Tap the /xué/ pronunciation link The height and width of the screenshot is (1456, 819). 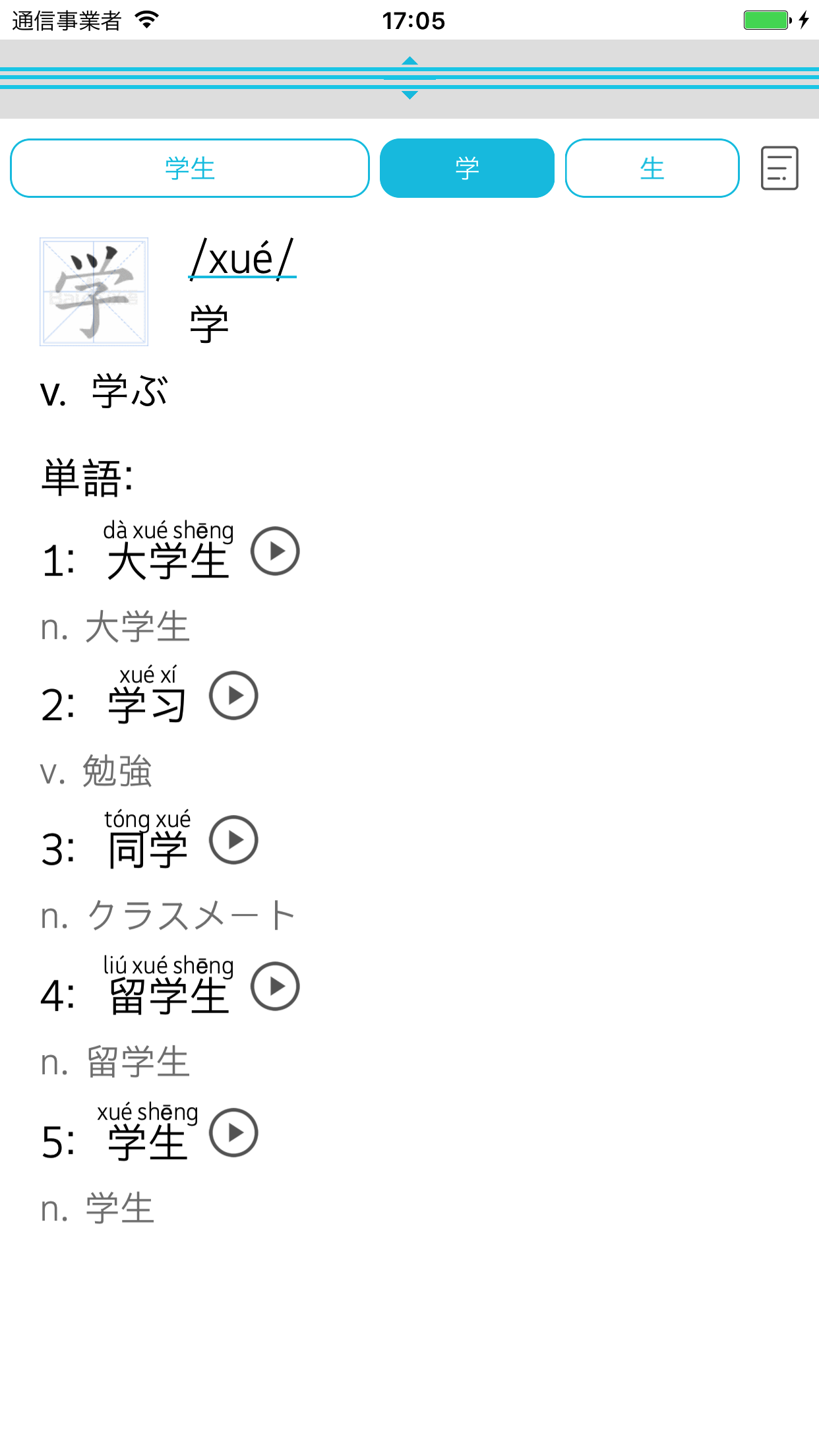[x=243, y=258]
